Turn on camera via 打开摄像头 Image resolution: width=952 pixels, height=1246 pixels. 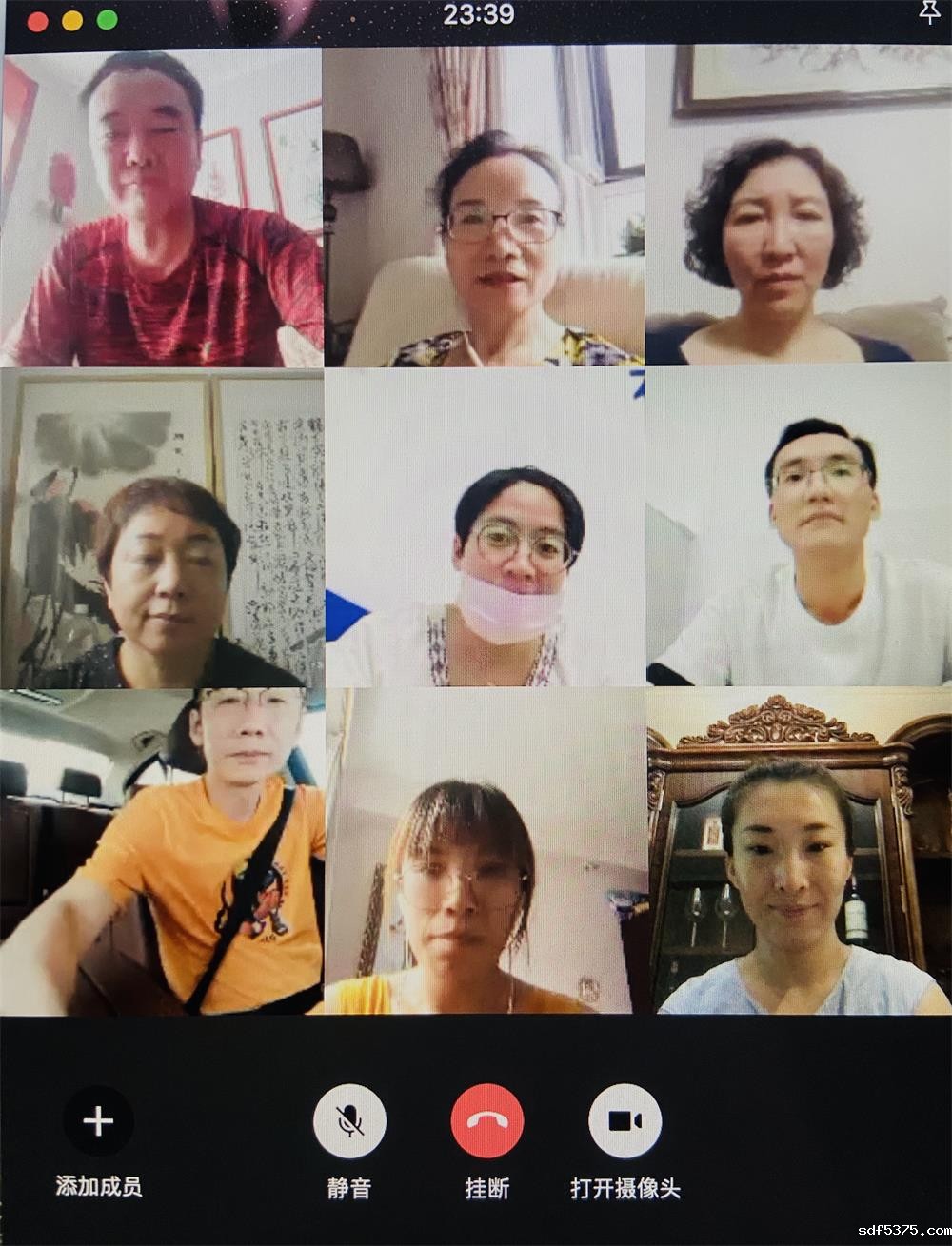pos(625,1121)
